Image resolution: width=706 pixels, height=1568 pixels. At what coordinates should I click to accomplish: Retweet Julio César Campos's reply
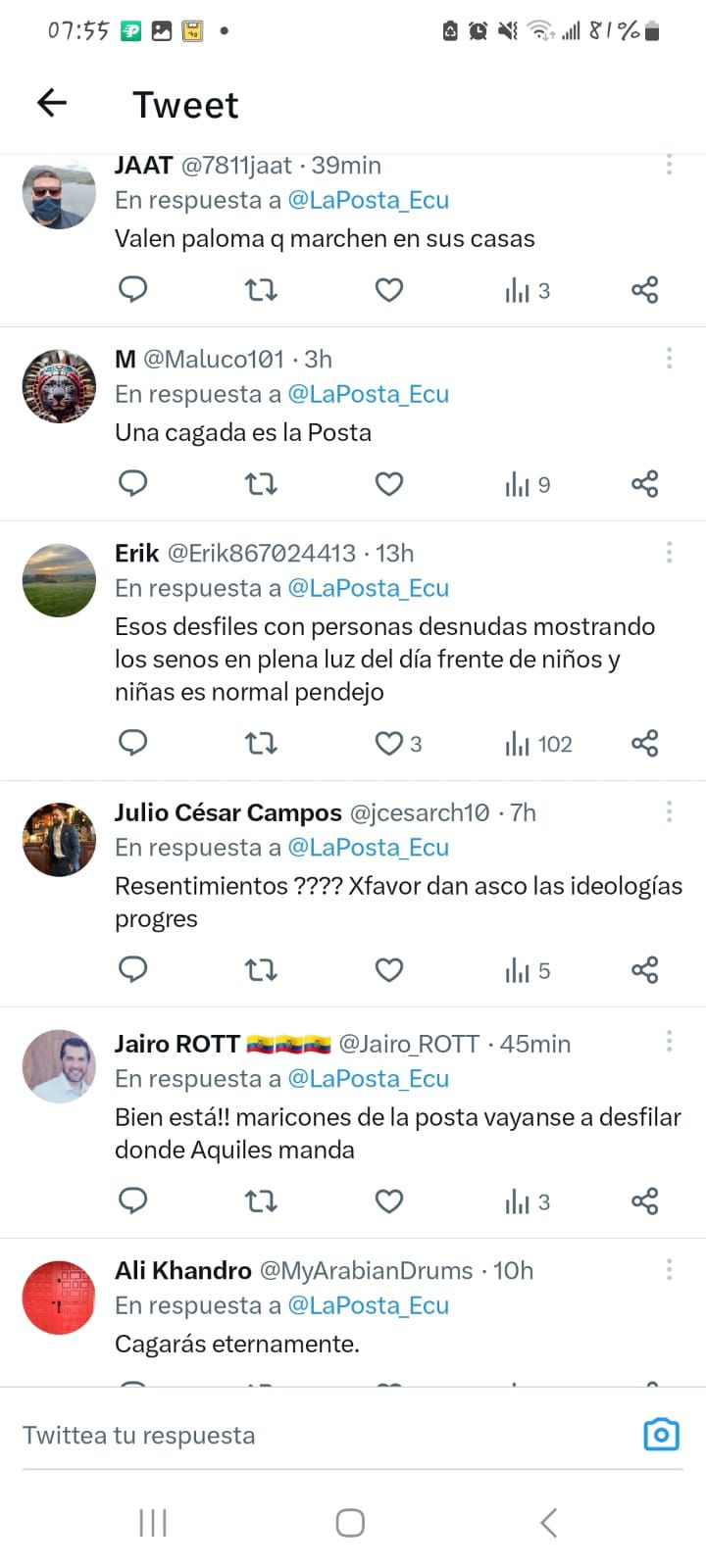click(261, 970)
